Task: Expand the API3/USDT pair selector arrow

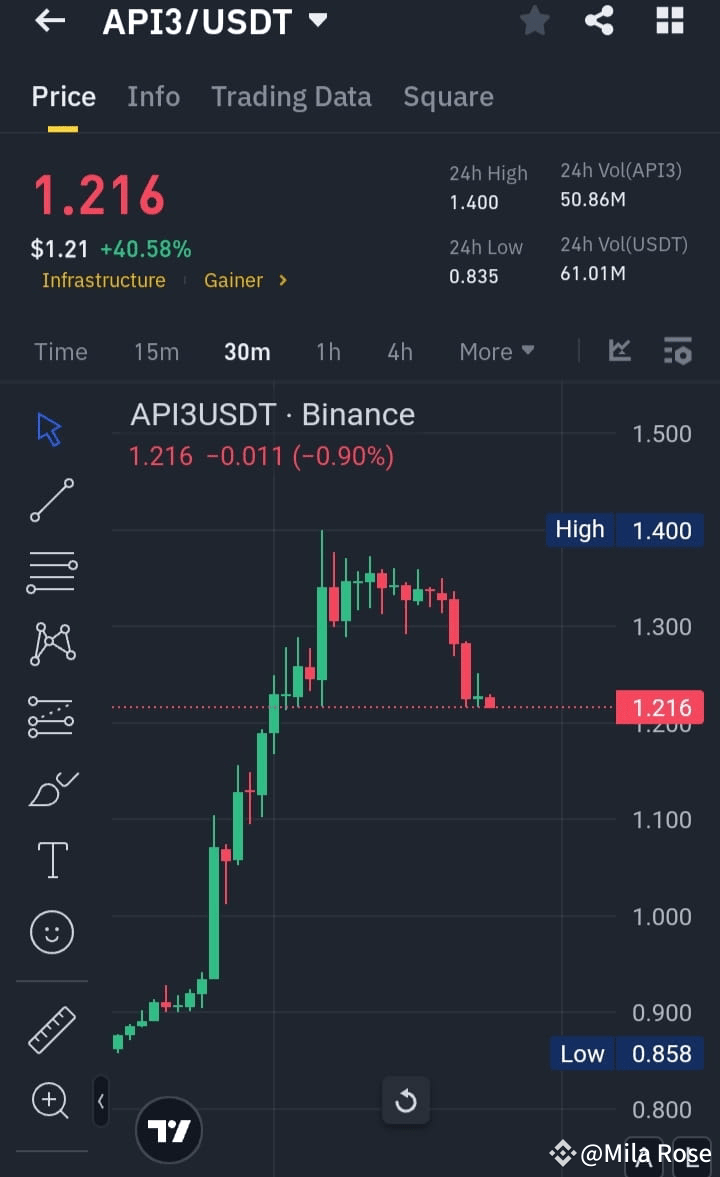Action: point(315,20)
